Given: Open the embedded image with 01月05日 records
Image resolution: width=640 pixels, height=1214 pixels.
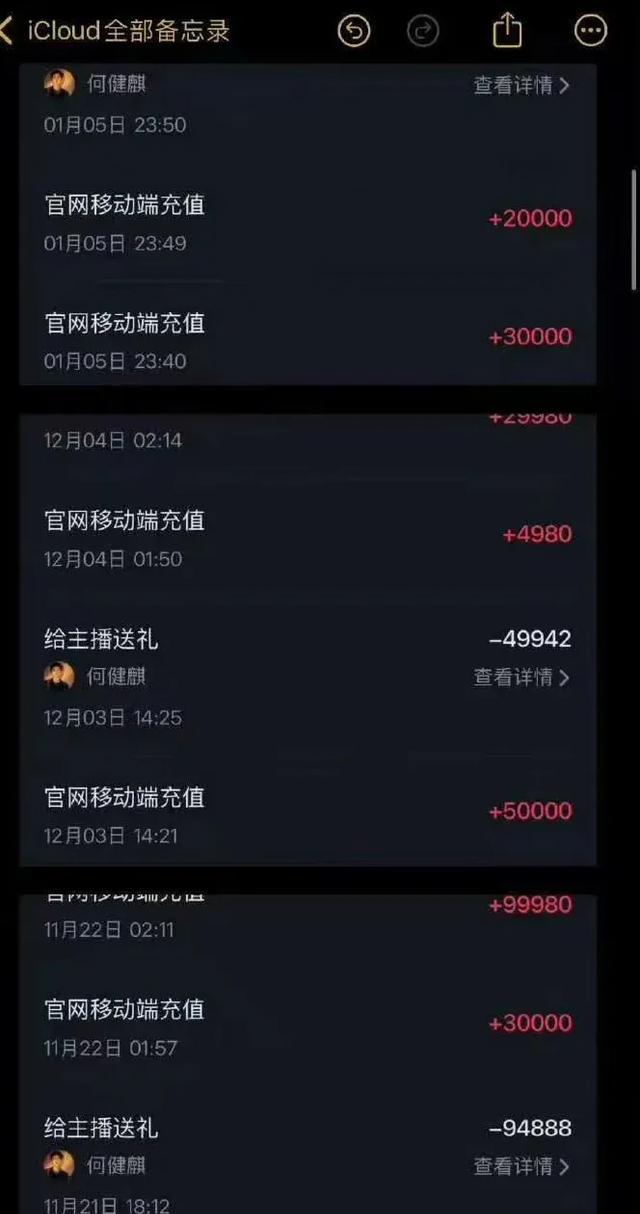Looking at the screenshot, I should coord(308,225).
